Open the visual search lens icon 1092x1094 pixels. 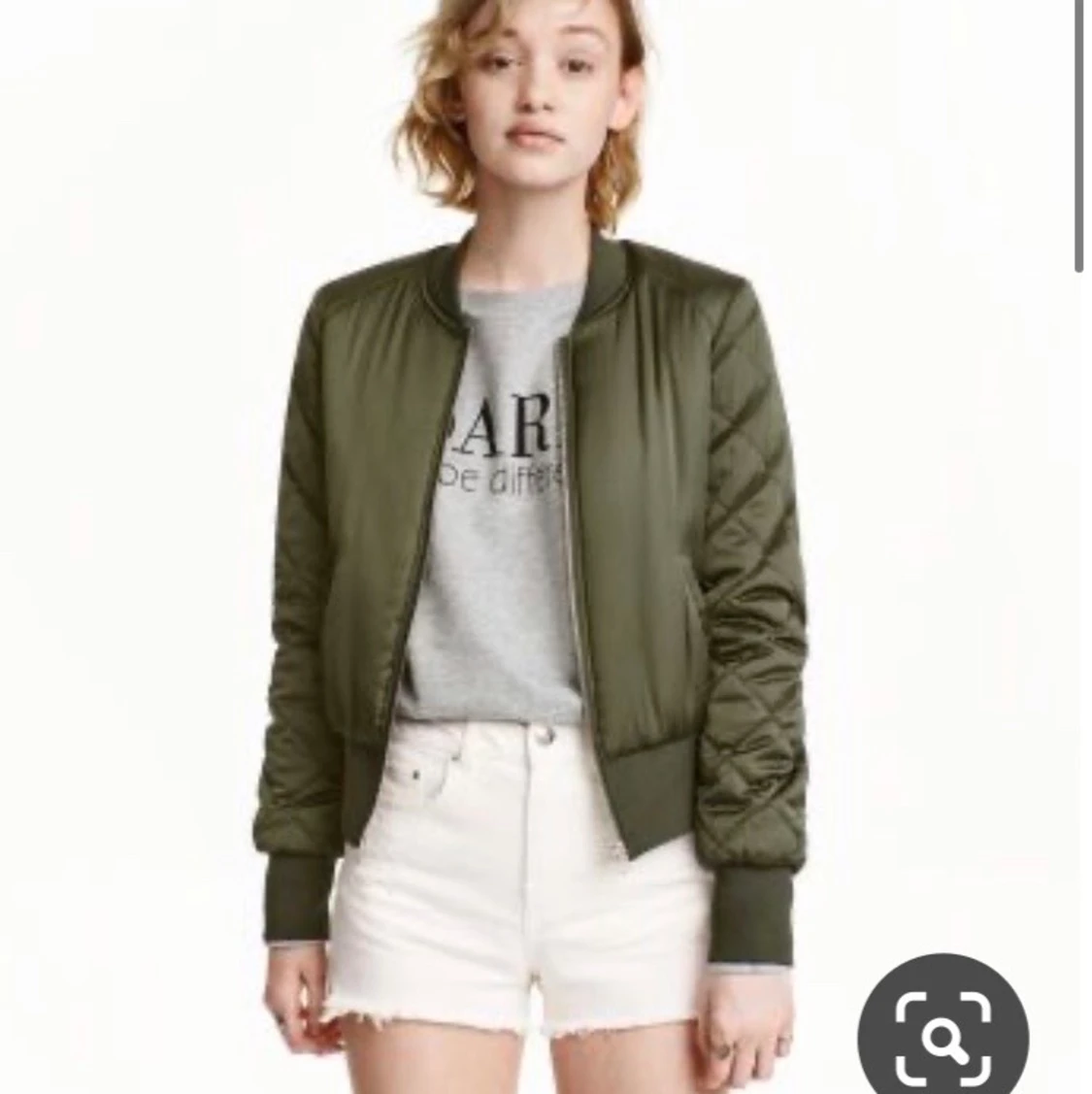pyautogui.click(x=943, y=1036)
